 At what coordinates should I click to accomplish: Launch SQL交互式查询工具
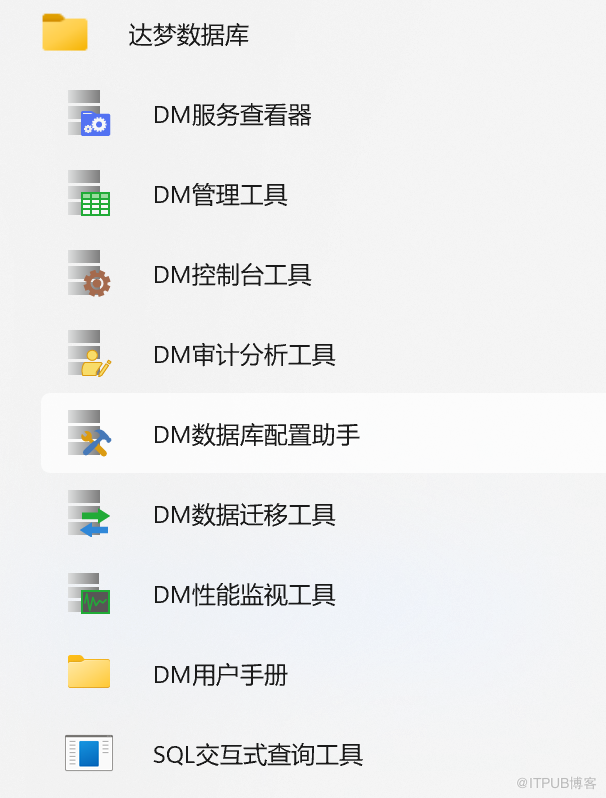[257, 755]
